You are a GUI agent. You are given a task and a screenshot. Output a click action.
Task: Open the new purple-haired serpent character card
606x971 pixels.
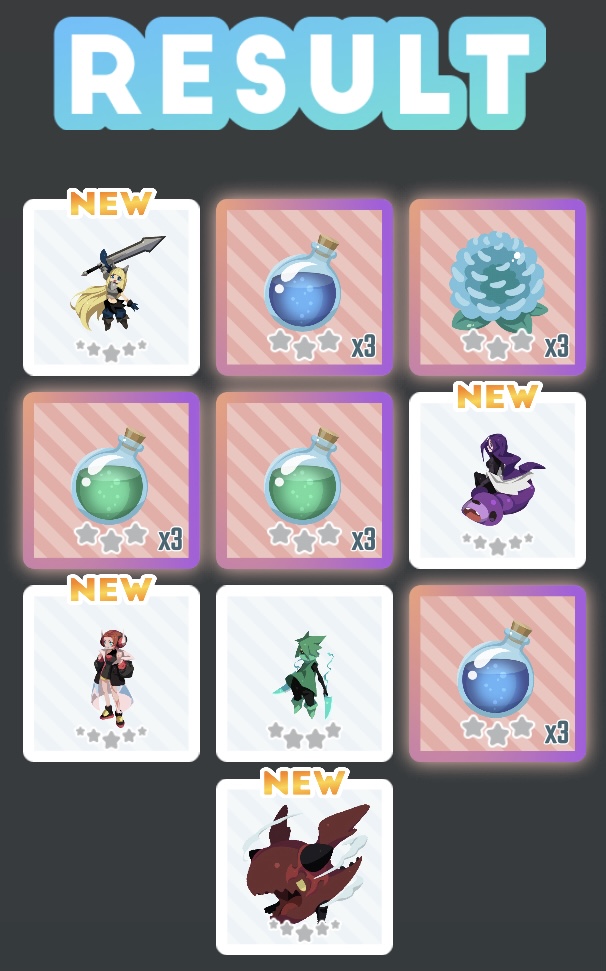(x=497, y=481)
